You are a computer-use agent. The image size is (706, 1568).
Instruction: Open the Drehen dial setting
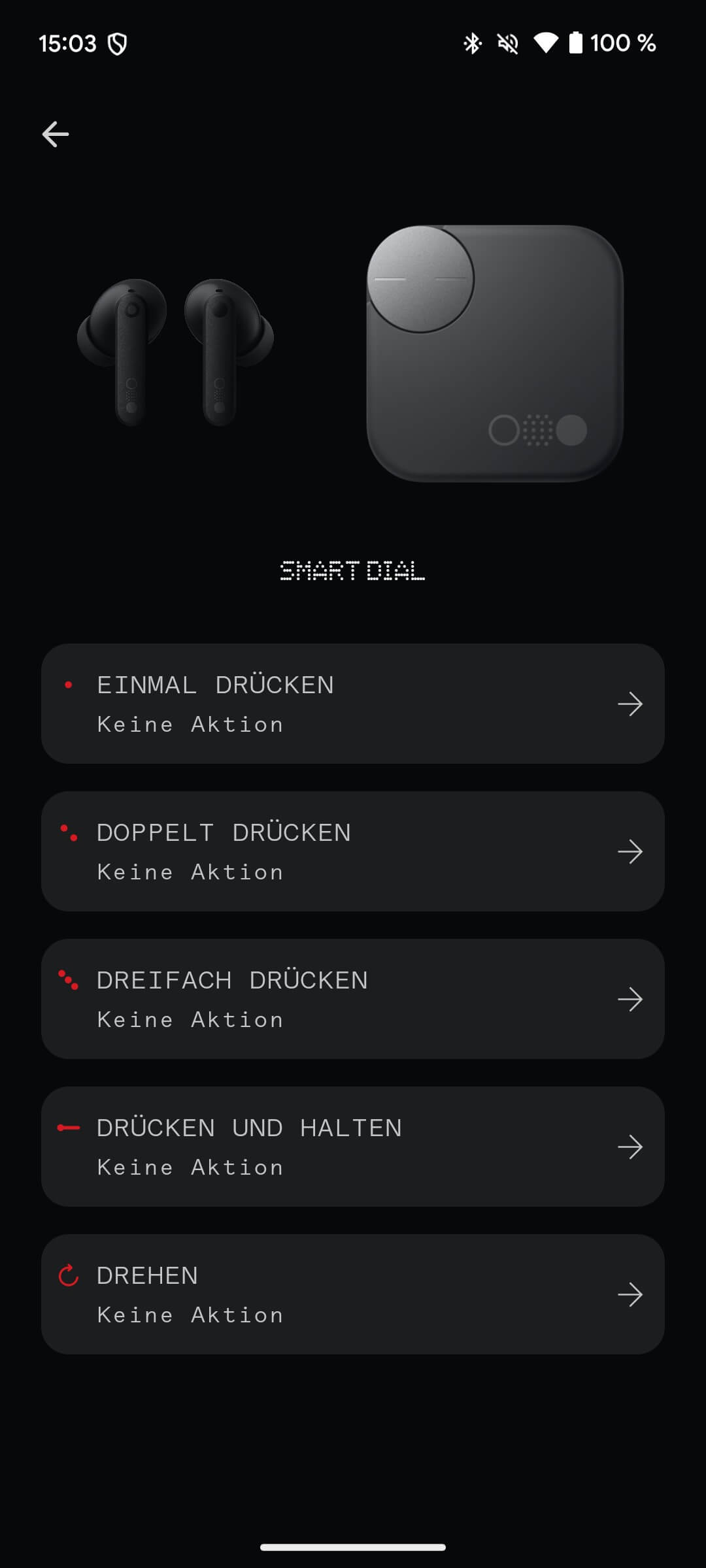[x=353, y=1294]
